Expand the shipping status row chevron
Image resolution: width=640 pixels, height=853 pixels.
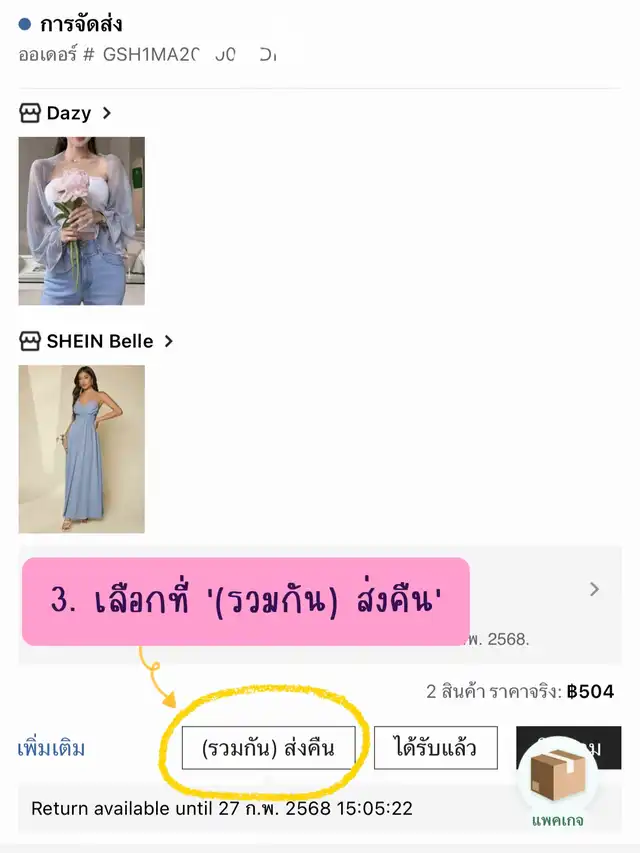pyautogui.click(x=594, y=589)
